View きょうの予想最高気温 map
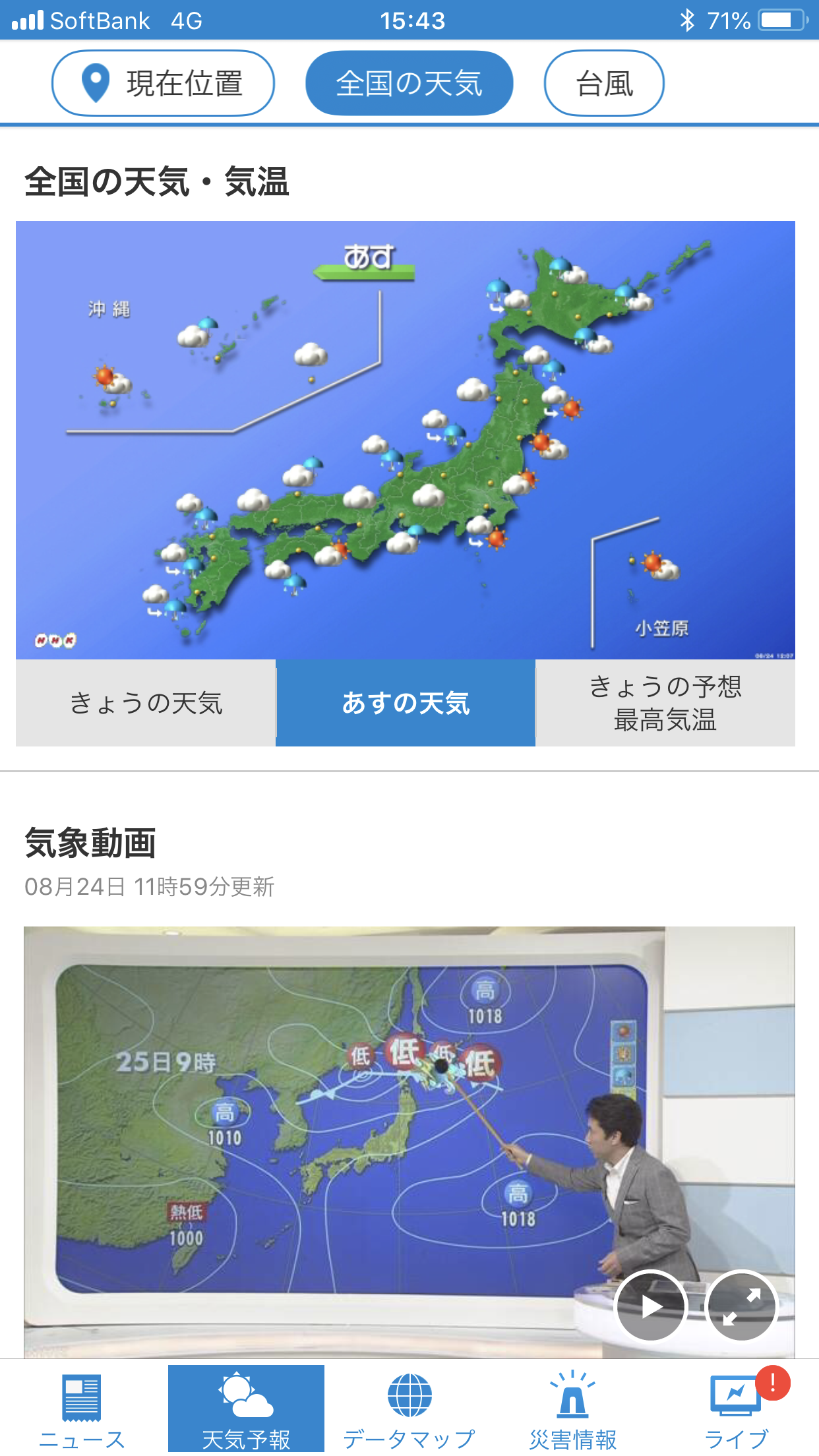The width and height of the screenshot is (819, 1456). [x=665, y=703]
